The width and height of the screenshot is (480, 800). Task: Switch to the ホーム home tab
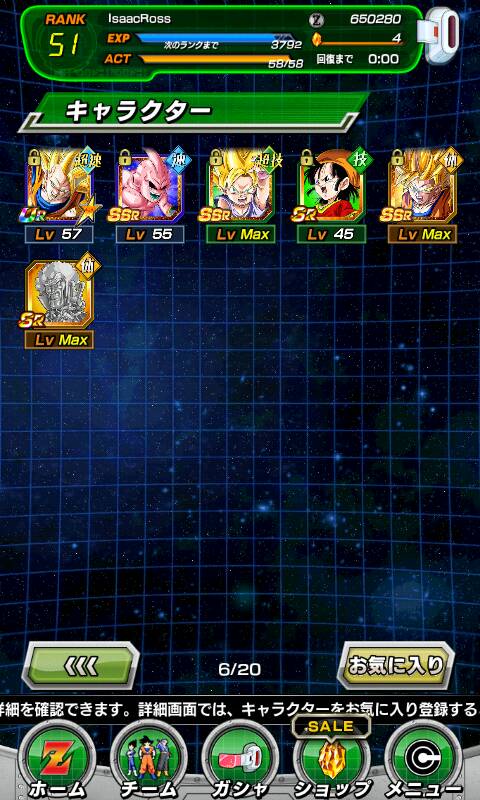point(57,761)
